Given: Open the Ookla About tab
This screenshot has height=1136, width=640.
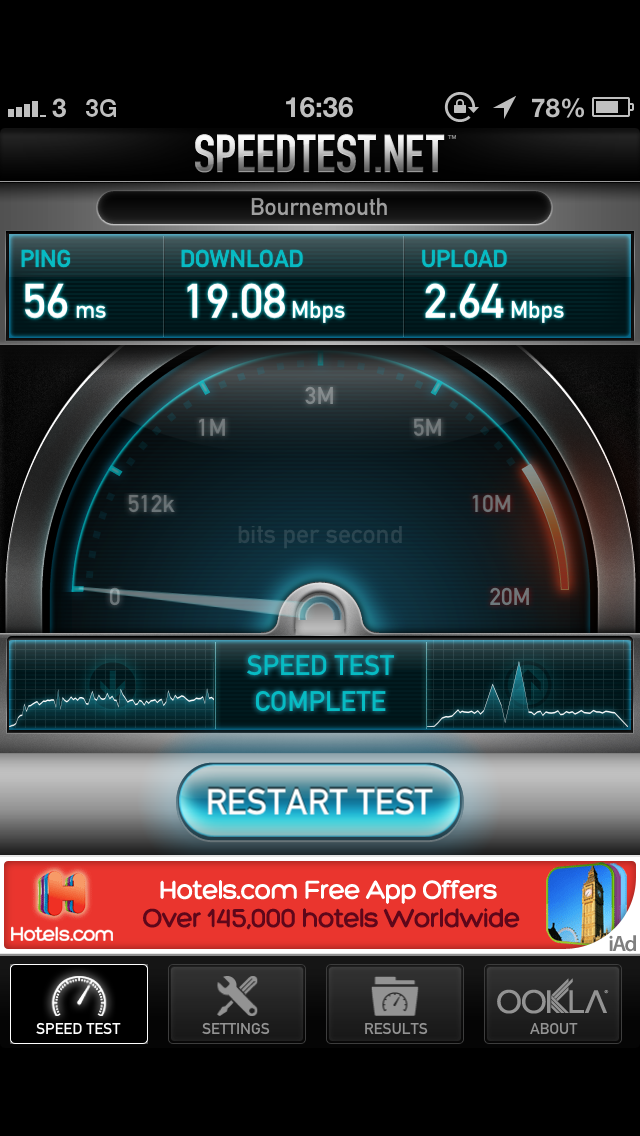Looking at the screenshot, I should tap(552, 1003).
